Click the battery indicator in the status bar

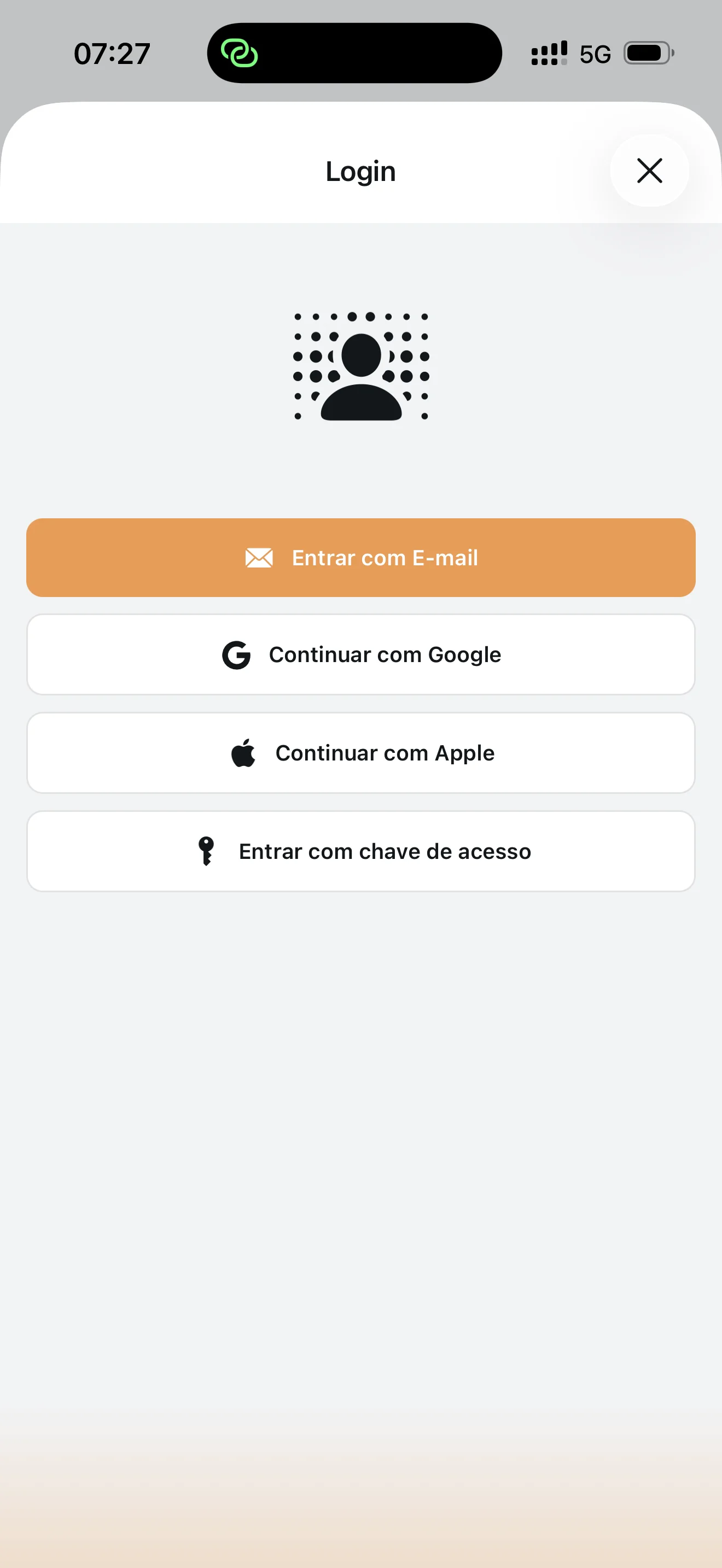pyautogui.click(x=648, y=54)
